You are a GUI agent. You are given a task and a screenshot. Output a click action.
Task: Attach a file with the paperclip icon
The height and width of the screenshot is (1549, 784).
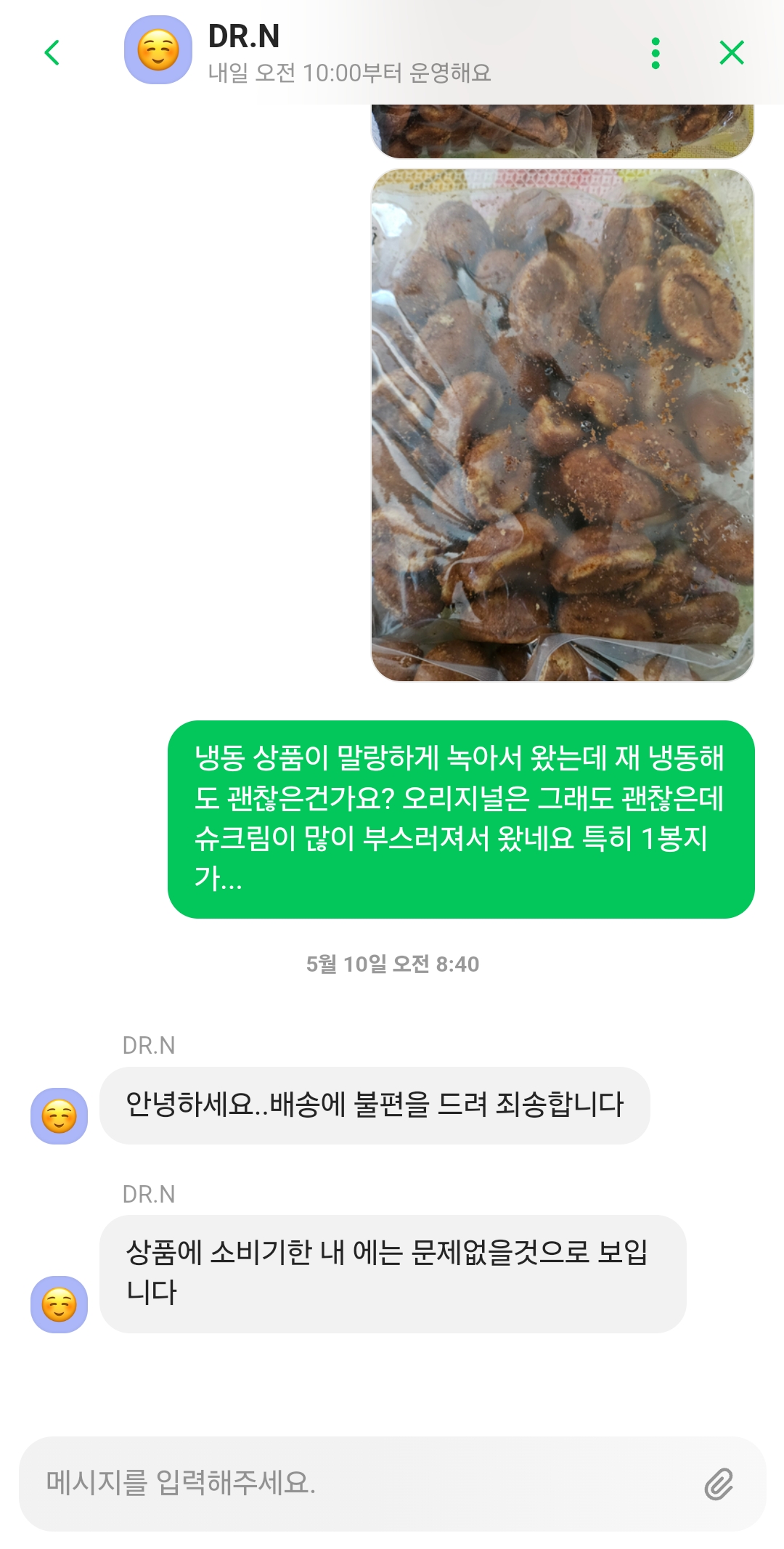click(x=719, y=1483)
